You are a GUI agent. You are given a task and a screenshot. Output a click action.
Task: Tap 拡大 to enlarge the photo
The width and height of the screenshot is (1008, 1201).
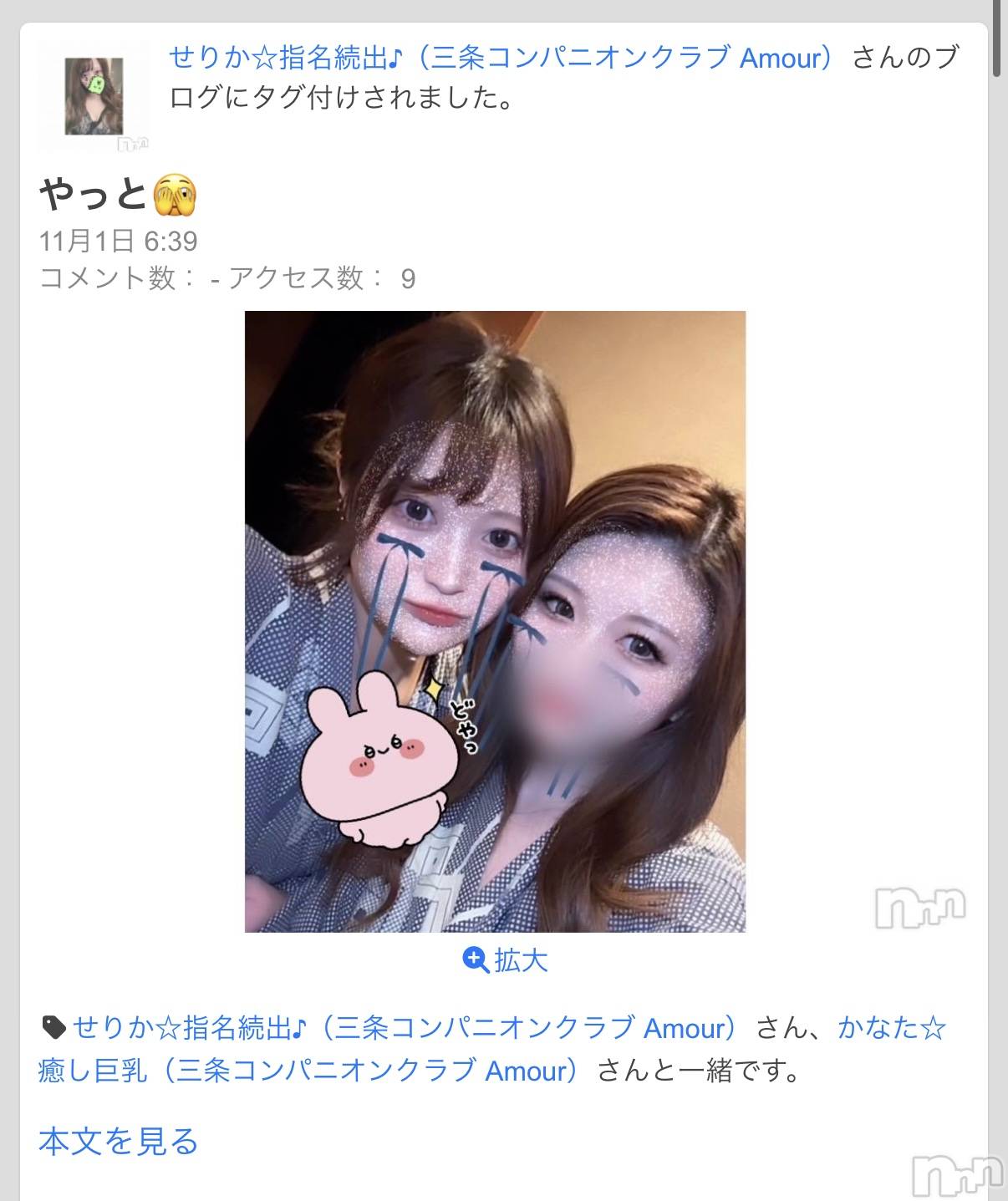[x=506, y=960]
